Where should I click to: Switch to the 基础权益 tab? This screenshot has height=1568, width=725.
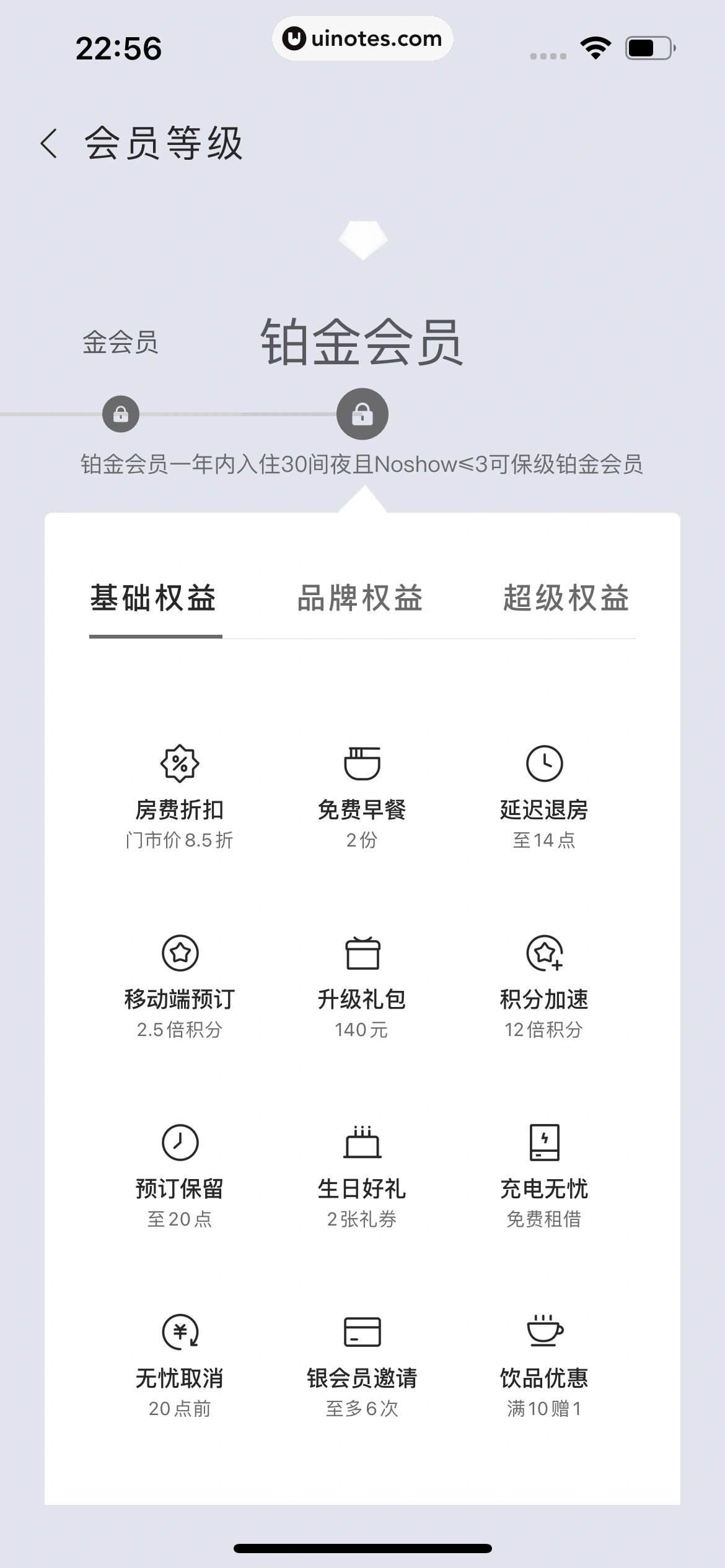[154, 598]
